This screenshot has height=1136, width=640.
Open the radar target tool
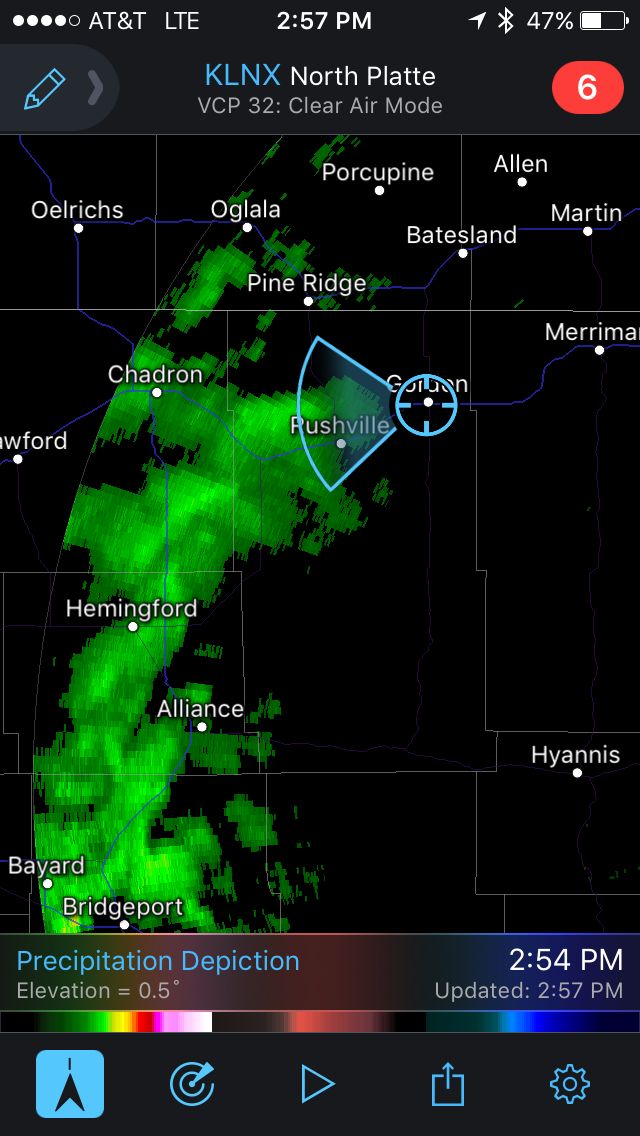193,1084
